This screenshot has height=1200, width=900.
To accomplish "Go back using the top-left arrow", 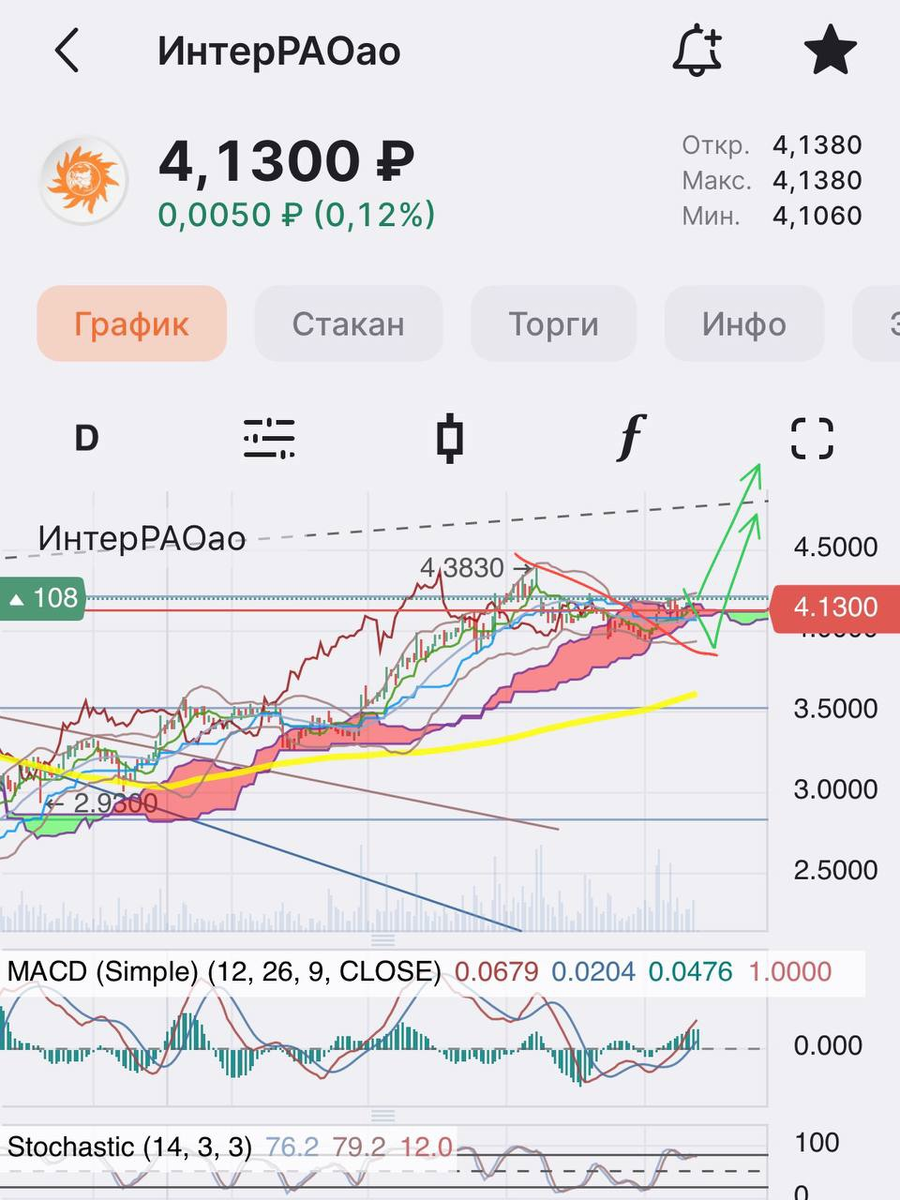I will tap(66, 51).
